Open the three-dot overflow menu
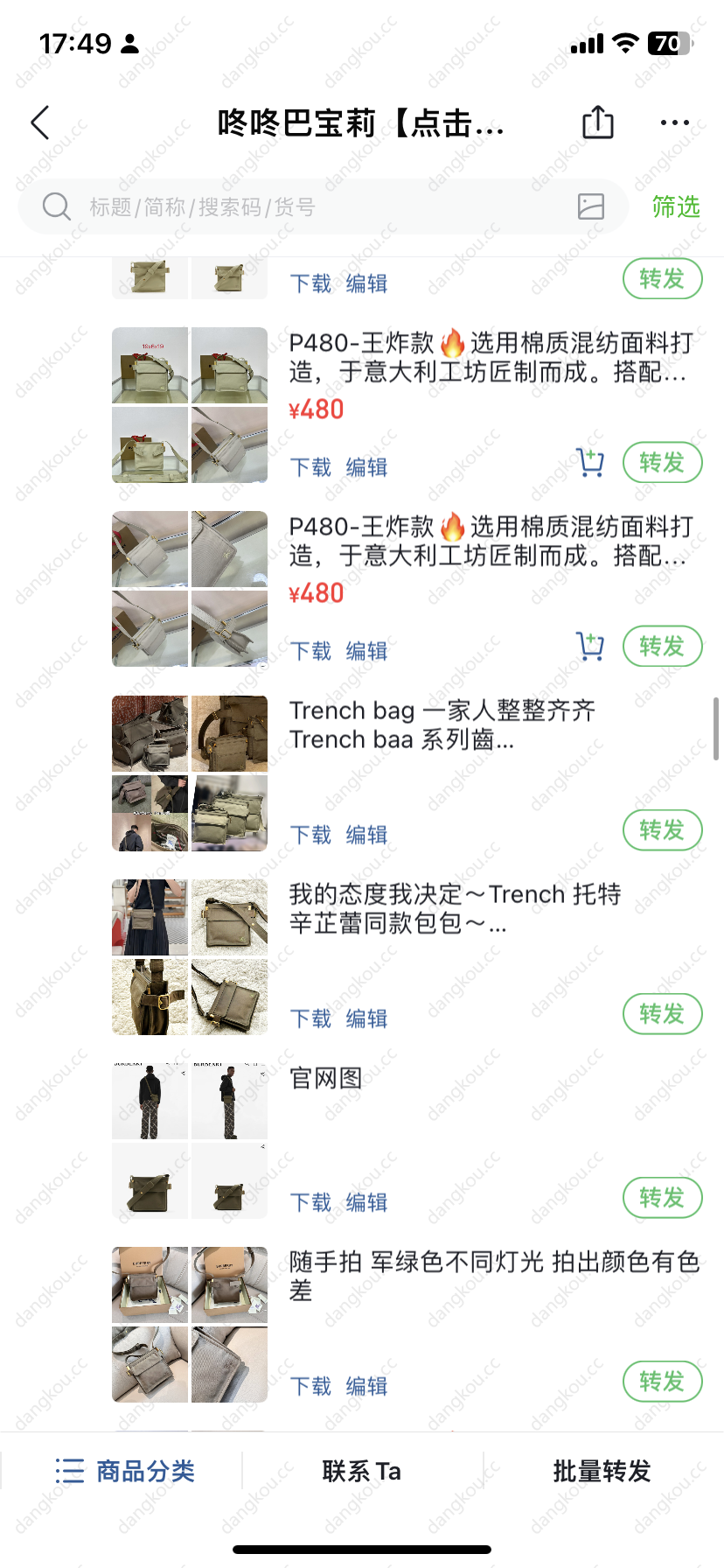Image resolution: width=724 pixels, height=1568 pixels. pyautogui.click(x=674, y=122)
